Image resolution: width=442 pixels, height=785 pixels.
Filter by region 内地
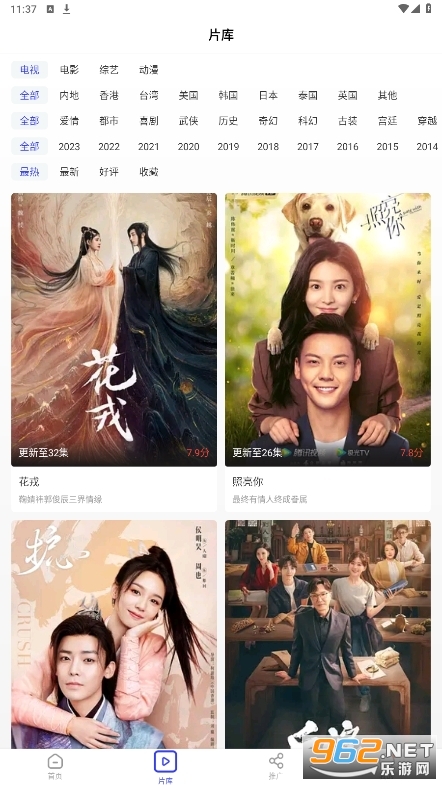69,95
